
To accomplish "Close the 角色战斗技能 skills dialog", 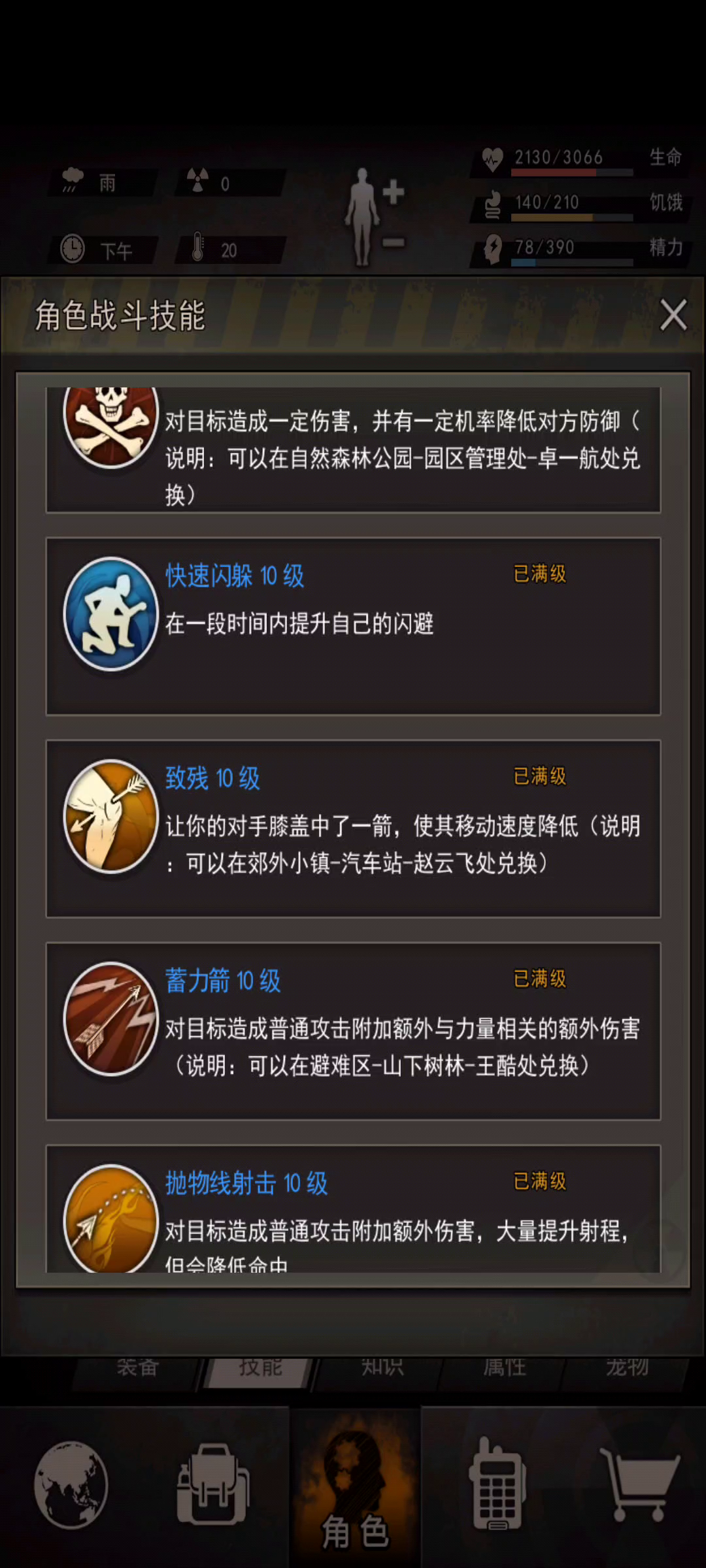I will coord(673,316).
